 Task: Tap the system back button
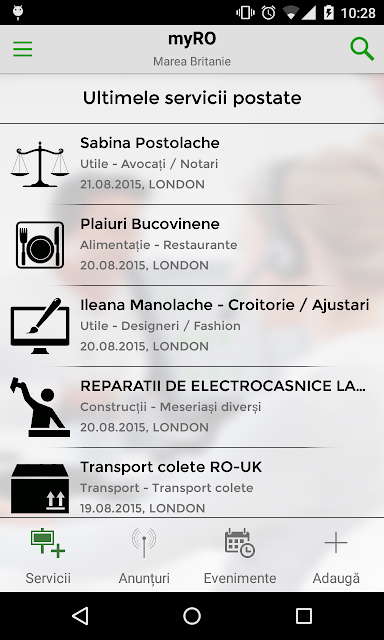click(80, 616)
